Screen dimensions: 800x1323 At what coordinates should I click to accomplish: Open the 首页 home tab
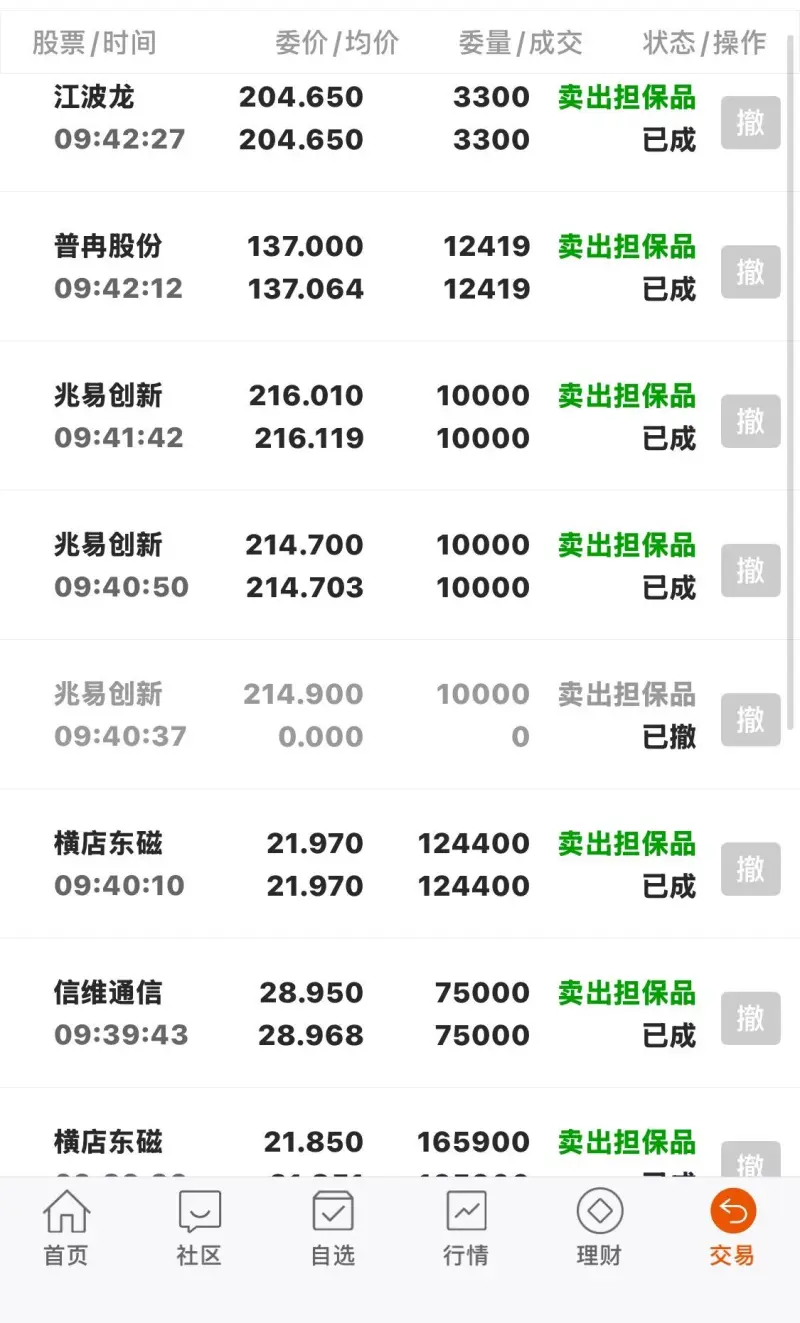click(x=66, y=1227)
